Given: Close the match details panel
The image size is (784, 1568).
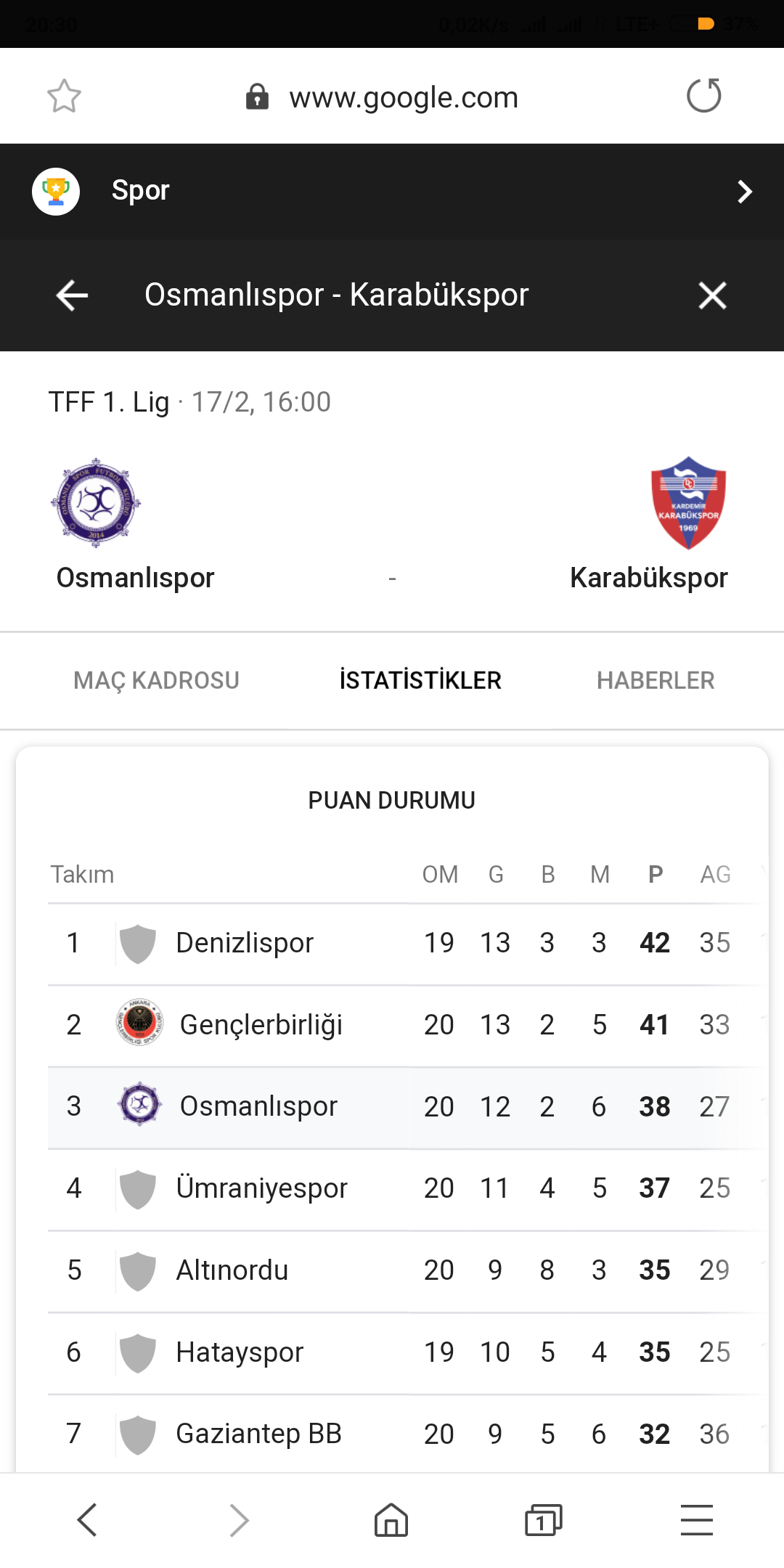Looking at the screenshot, I should [x=712, y=295].
